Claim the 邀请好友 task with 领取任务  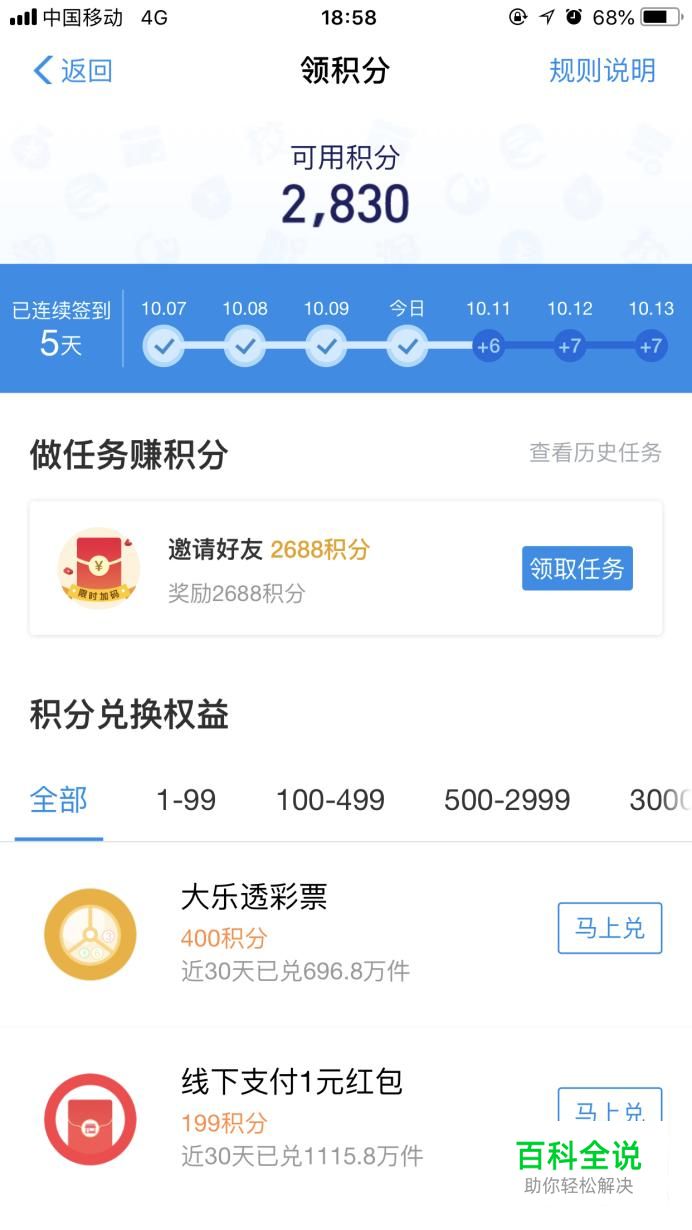click(577, 569)
